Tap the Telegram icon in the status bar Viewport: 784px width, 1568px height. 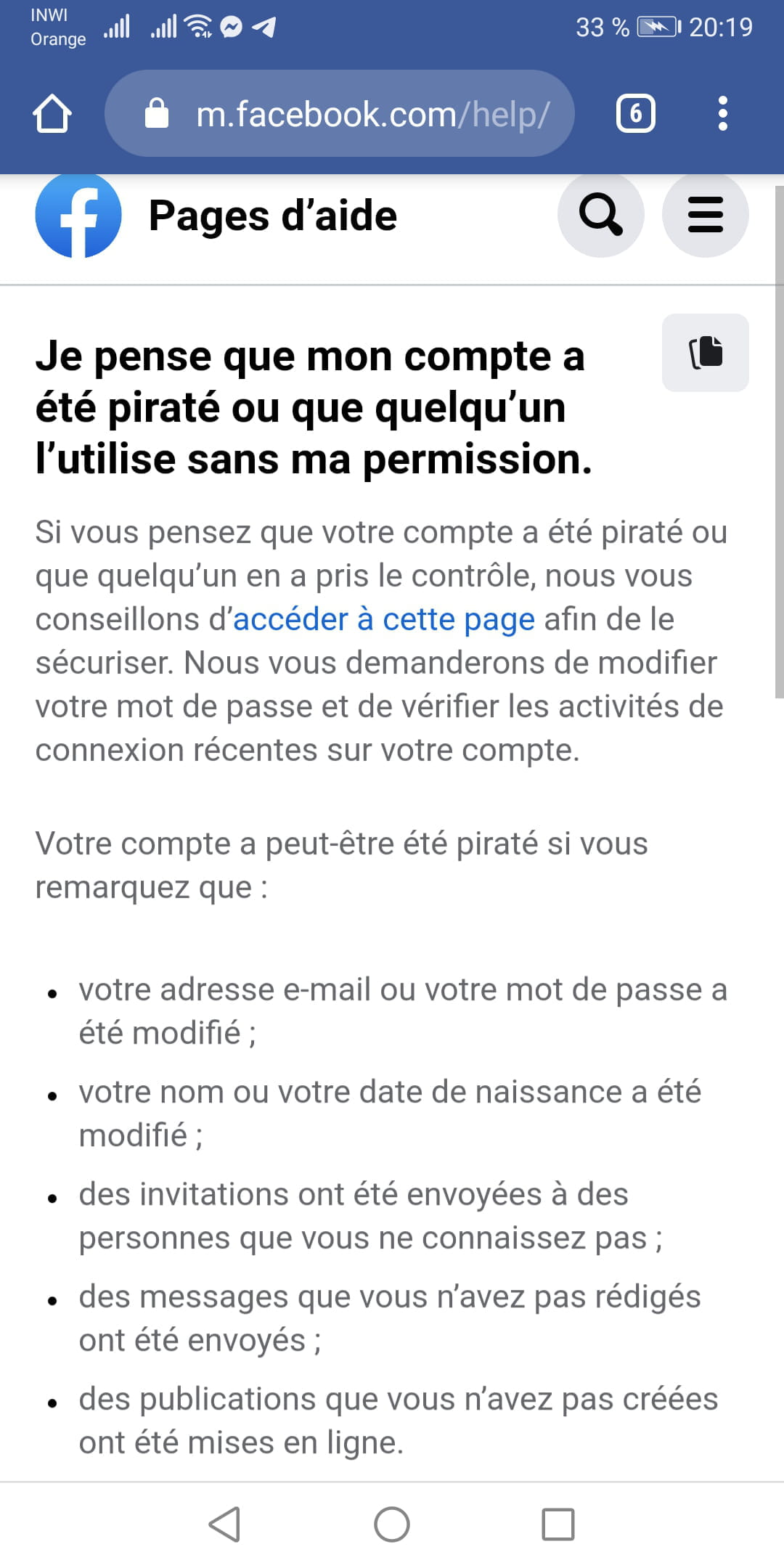click(264, 27)
